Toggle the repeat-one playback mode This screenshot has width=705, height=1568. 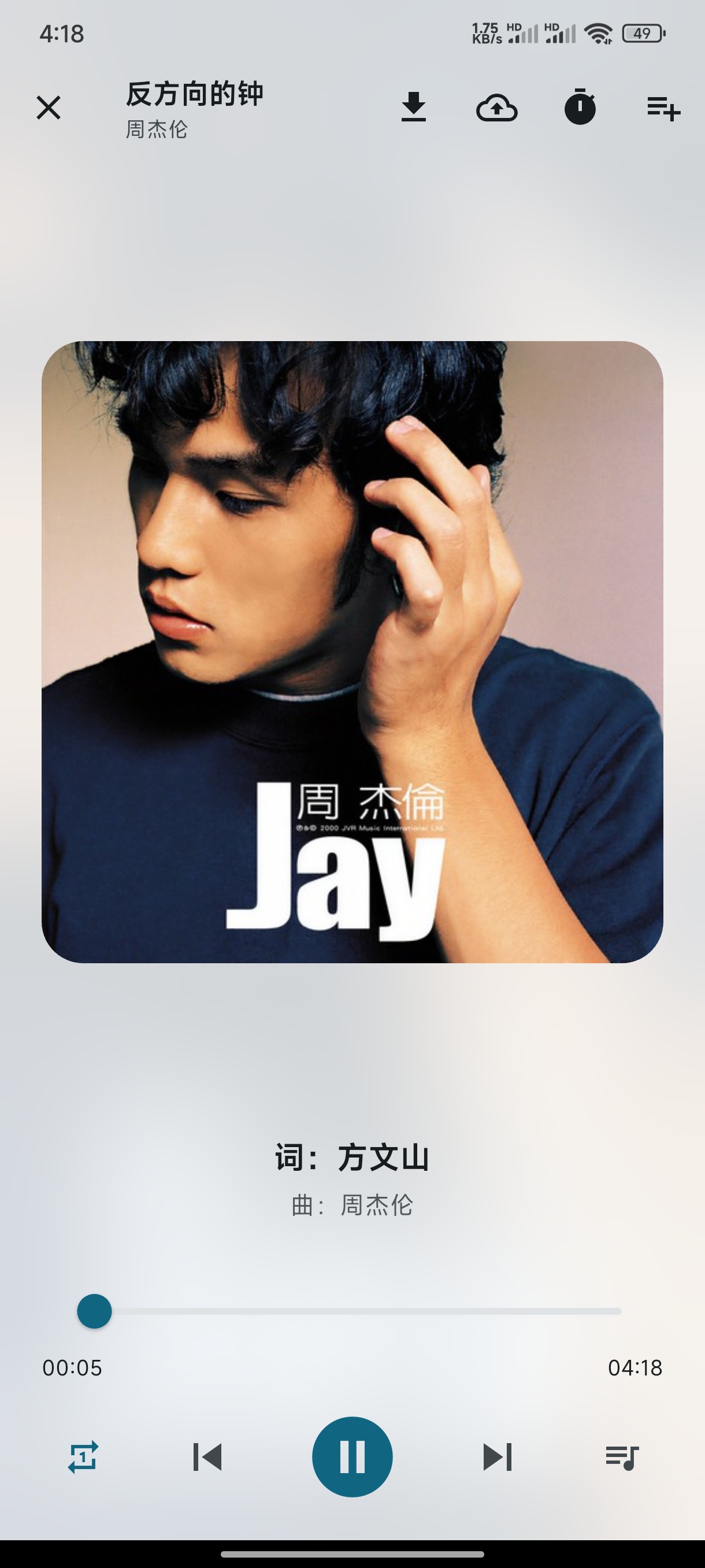(x=83, y=1456)
